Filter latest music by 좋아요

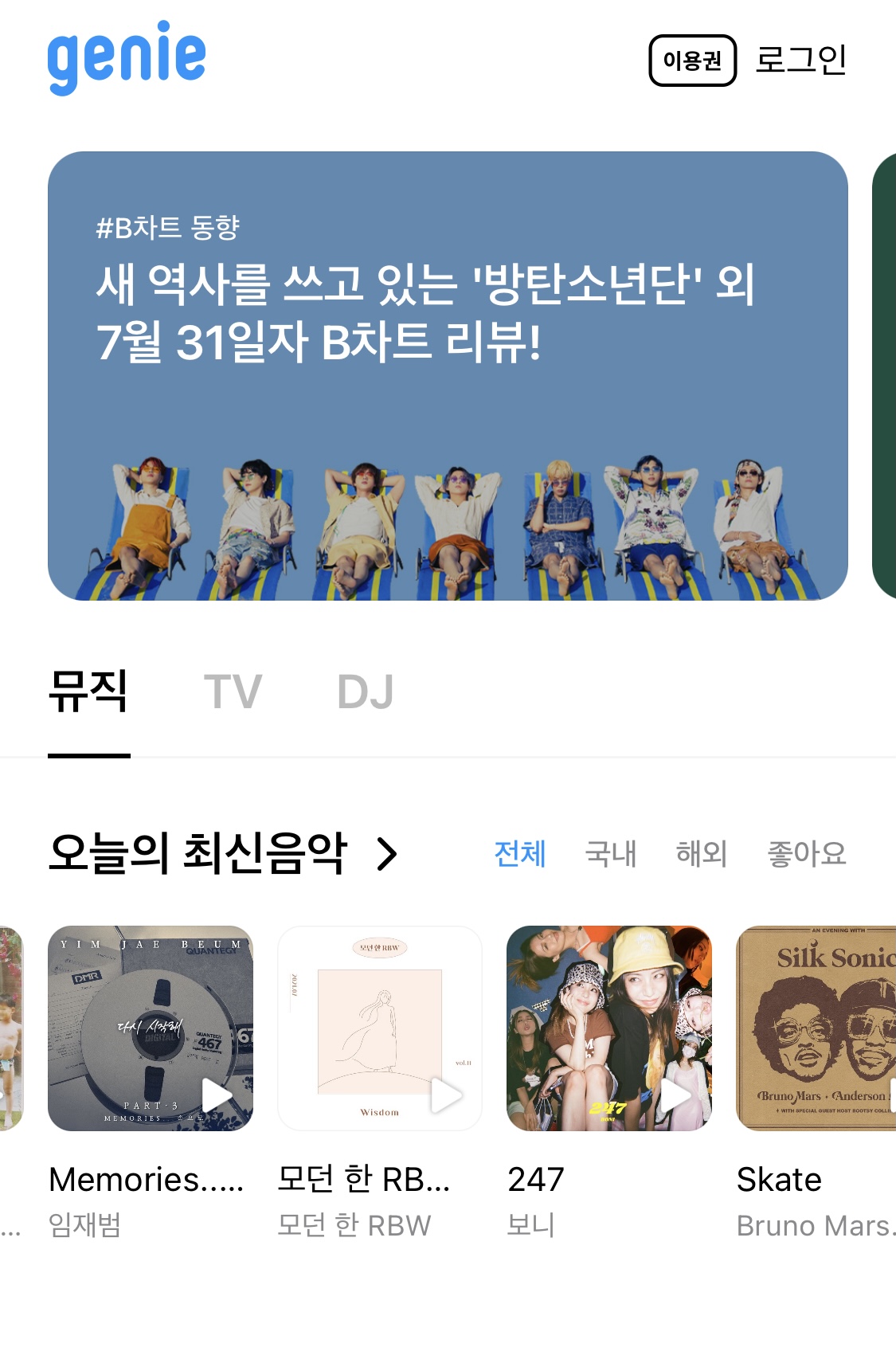click(806, 854)
